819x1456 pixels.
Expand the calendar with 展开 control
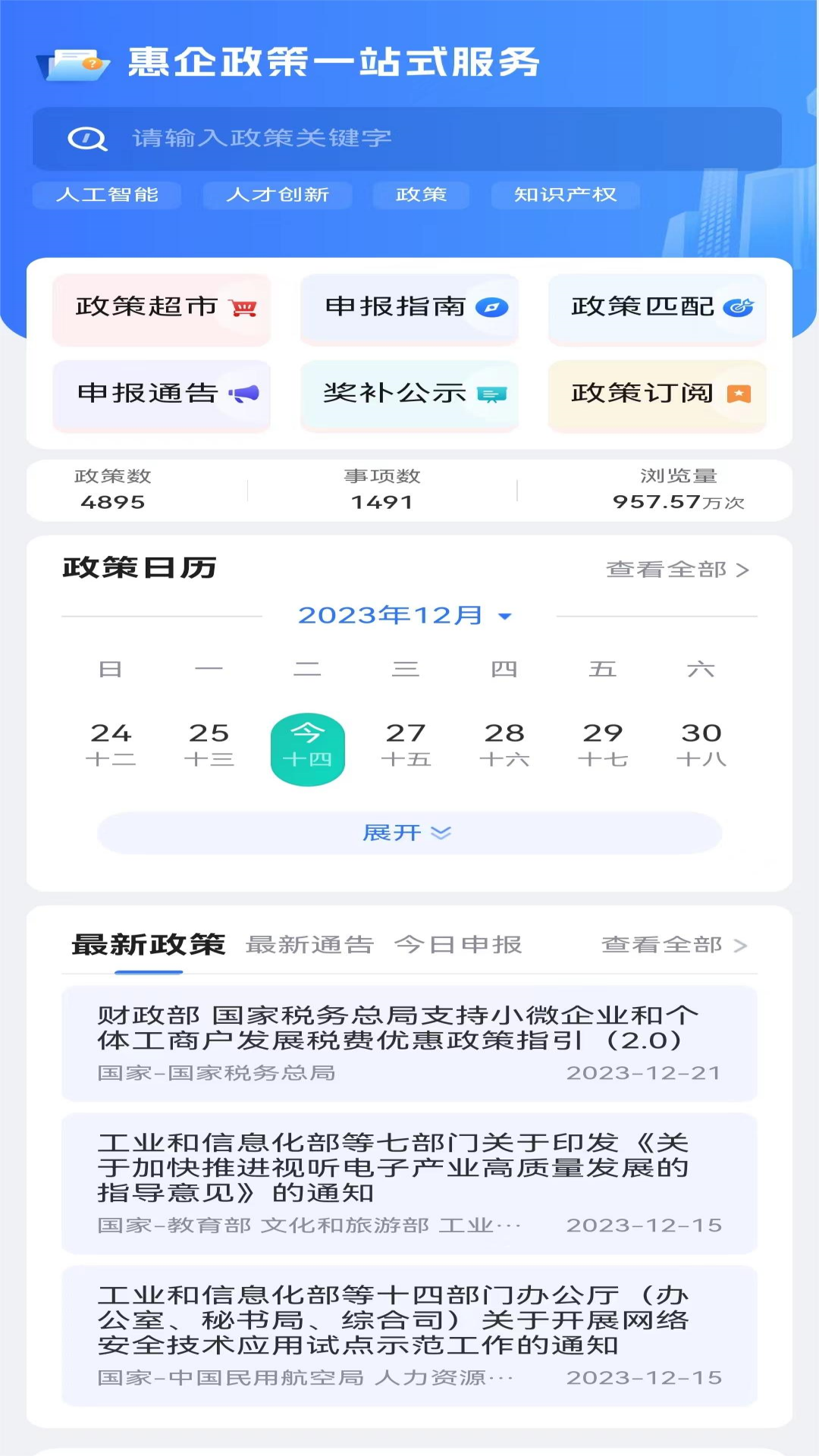coord(409,832)
